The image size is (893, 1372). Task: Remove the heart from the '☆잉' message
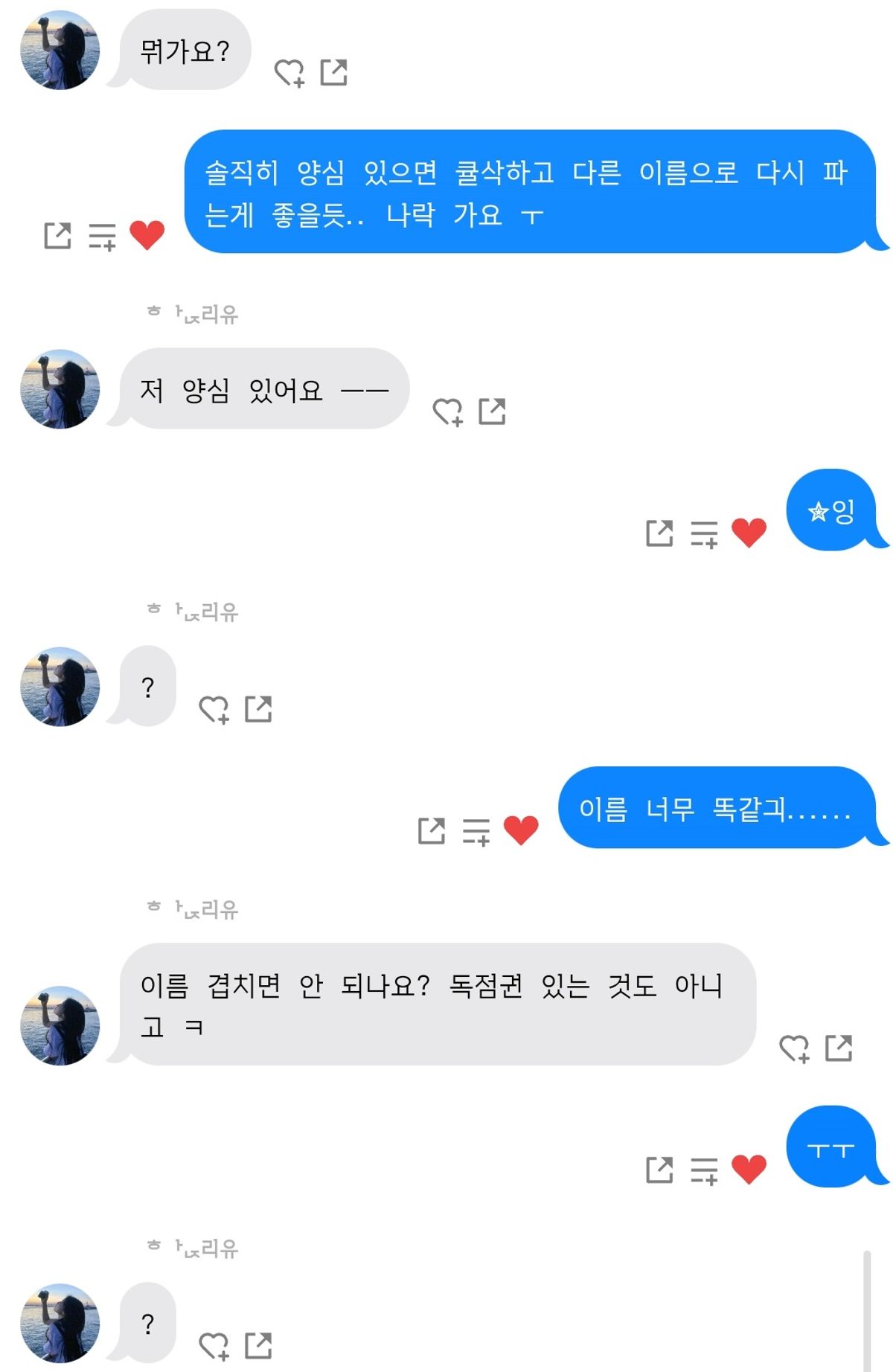[749, 533]
